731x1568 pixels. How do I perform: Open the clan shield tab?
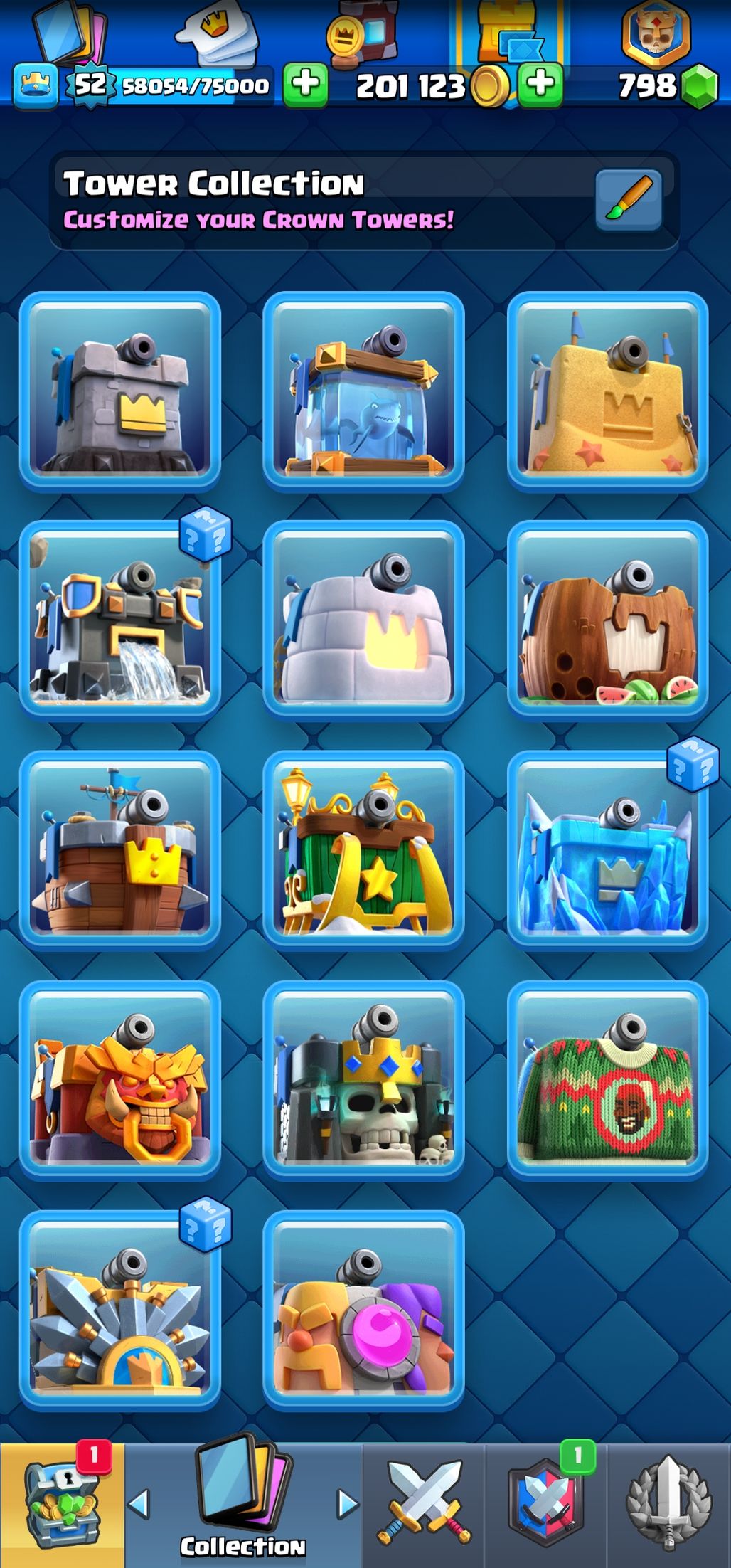tap(546, 1505)
